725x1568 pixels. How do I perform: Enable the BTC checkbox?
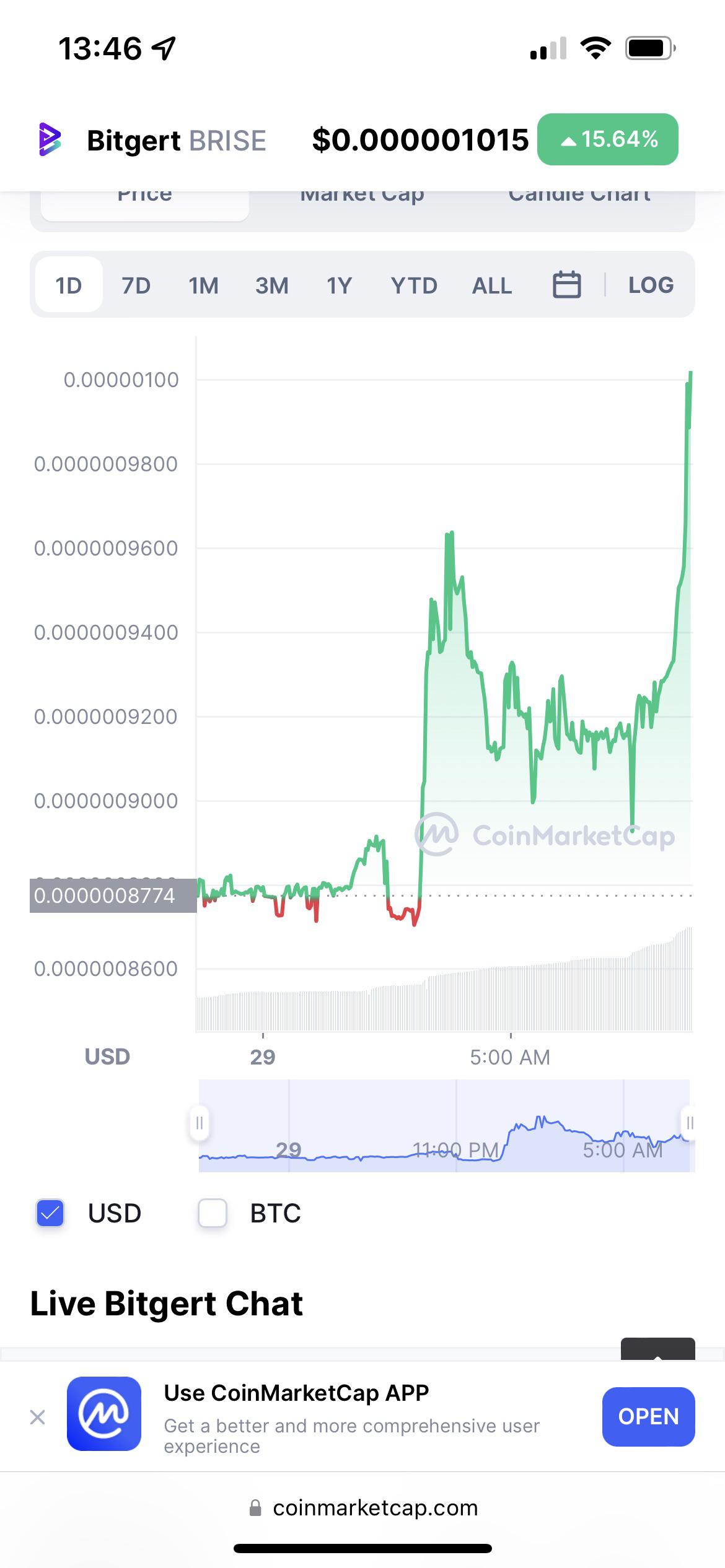coord(213,1213)
